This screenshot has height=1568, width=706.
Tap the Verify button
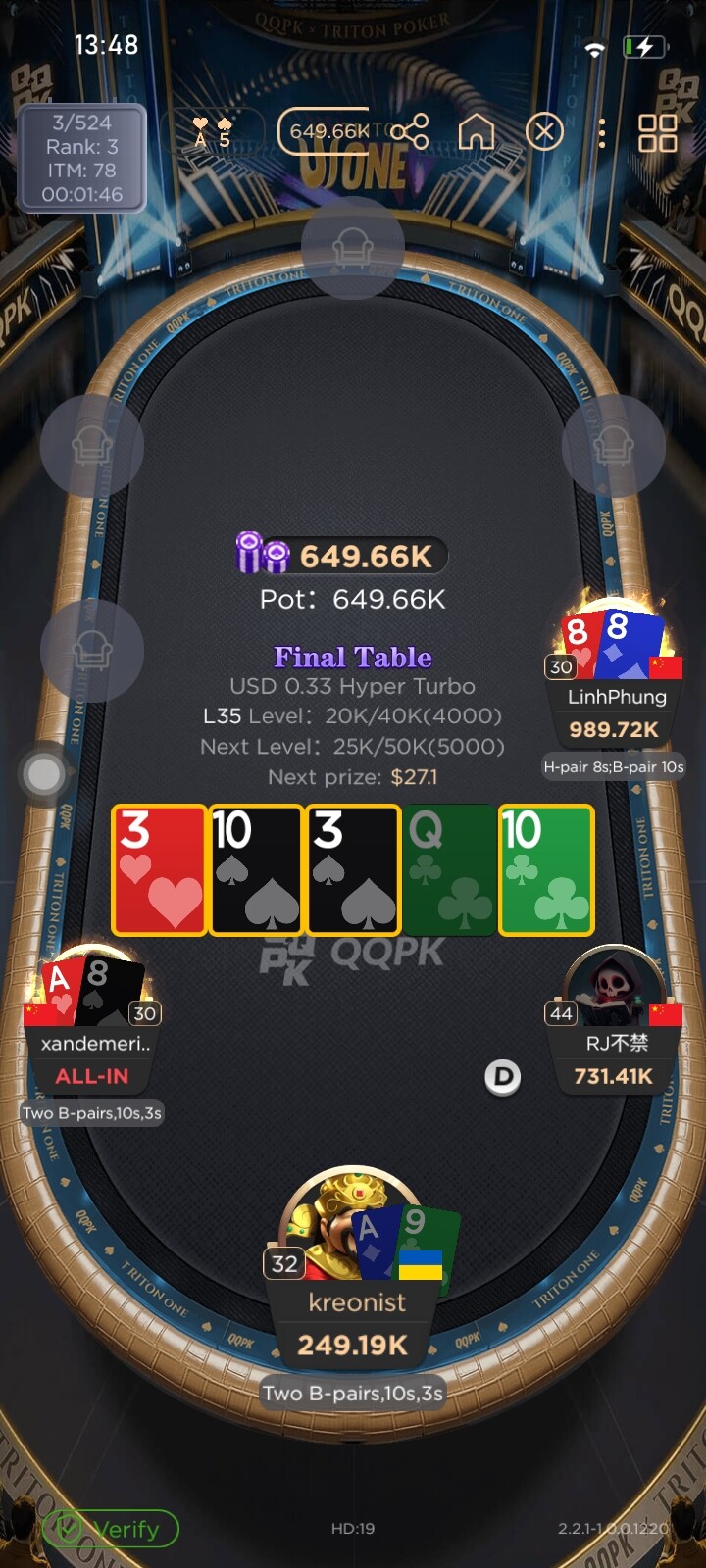click(110, 1528)
